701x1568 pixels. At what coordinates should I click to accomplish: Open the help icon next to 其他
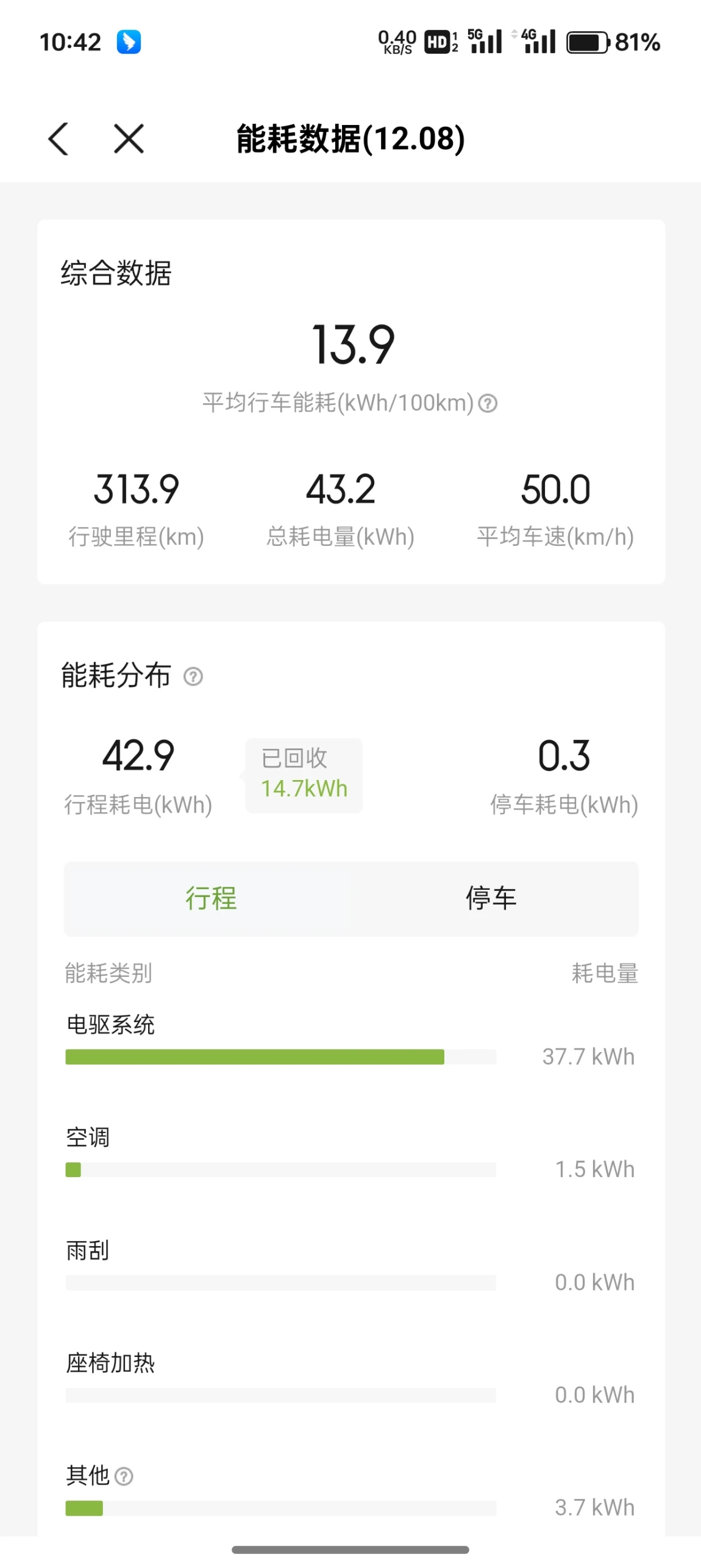[124, 1476]
